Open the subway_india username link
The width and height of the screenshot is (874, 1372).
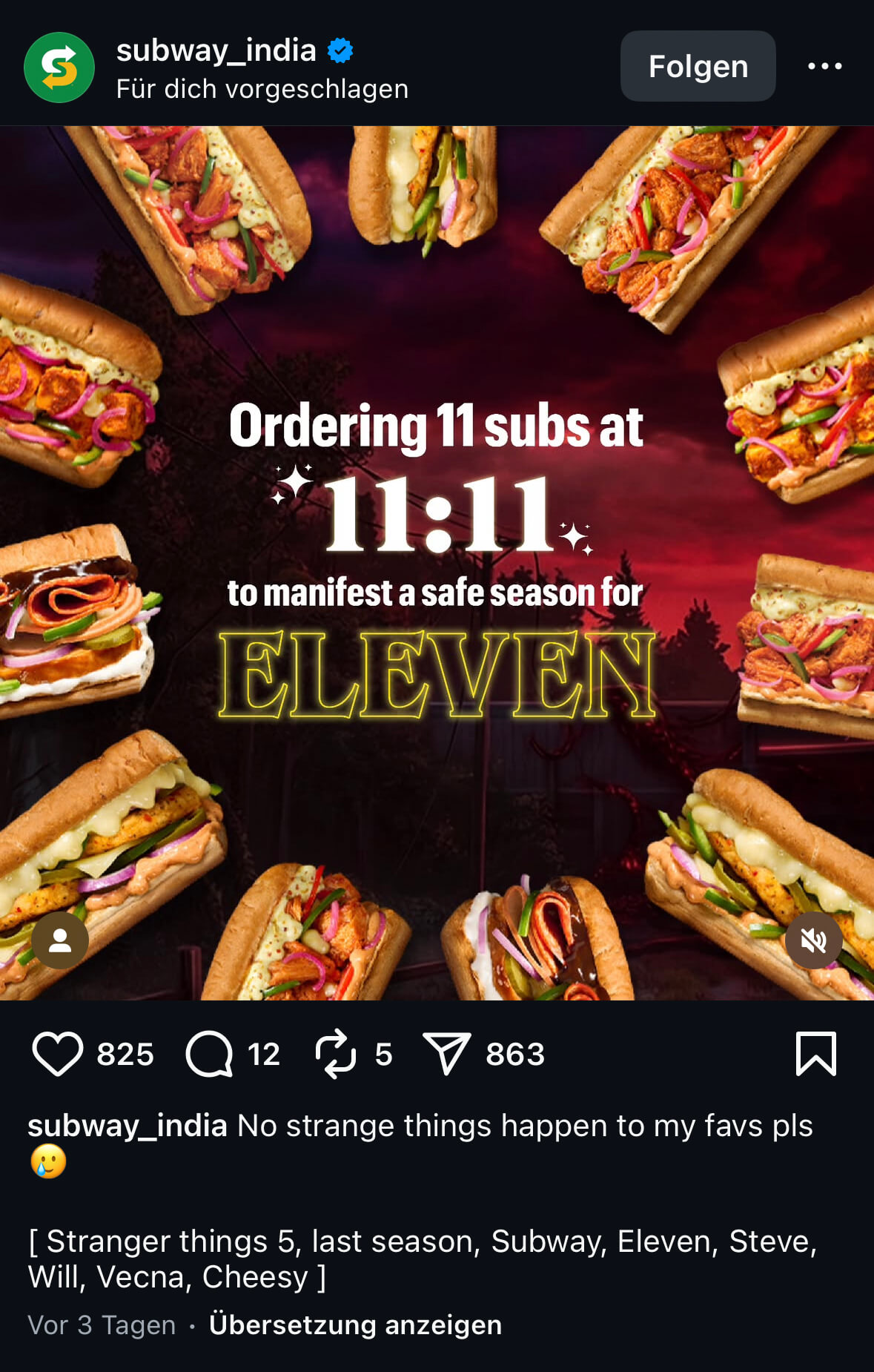coord(216,50)
